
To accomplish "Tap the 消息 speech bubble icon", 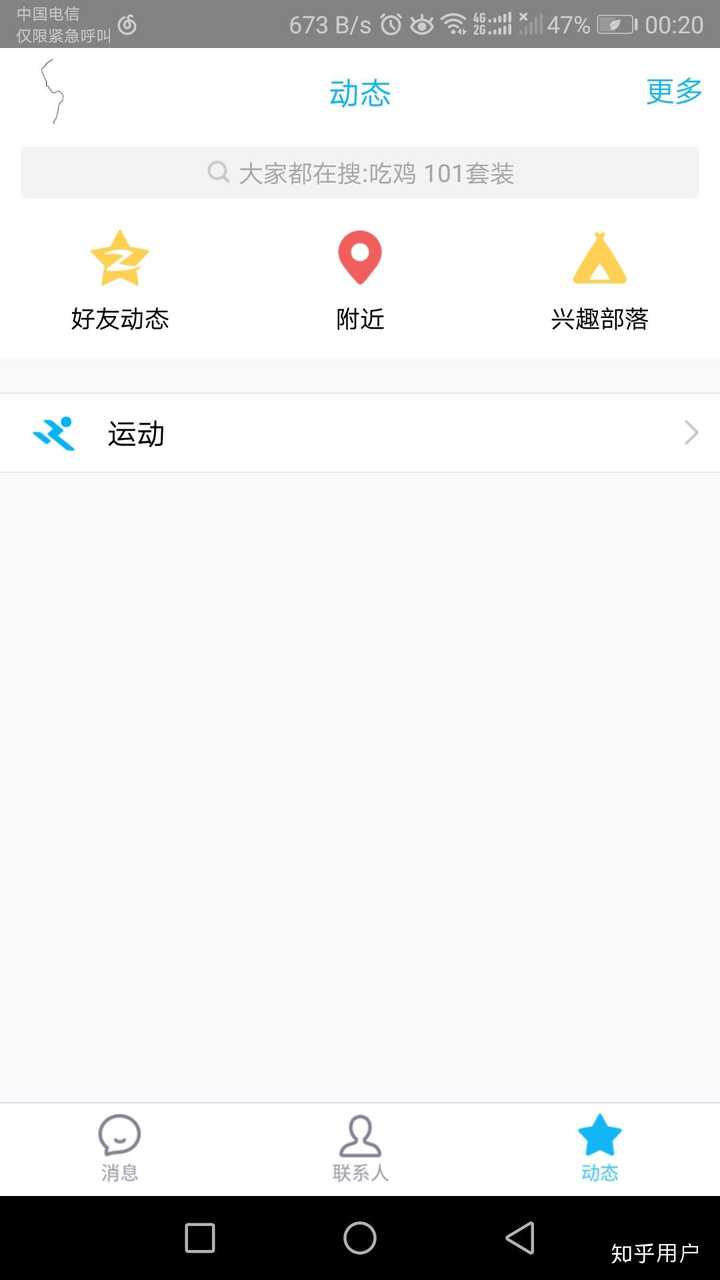I will (119, 1135).
